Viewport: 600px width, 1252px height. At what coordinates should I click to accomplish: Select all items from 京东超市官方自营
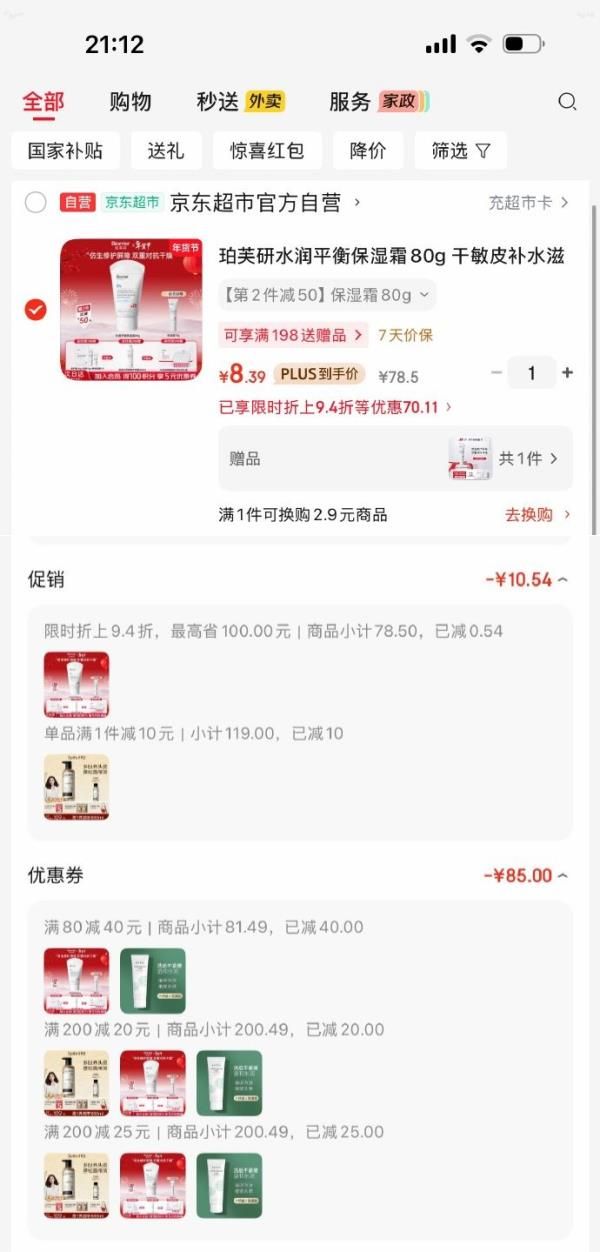pos(36,203)
